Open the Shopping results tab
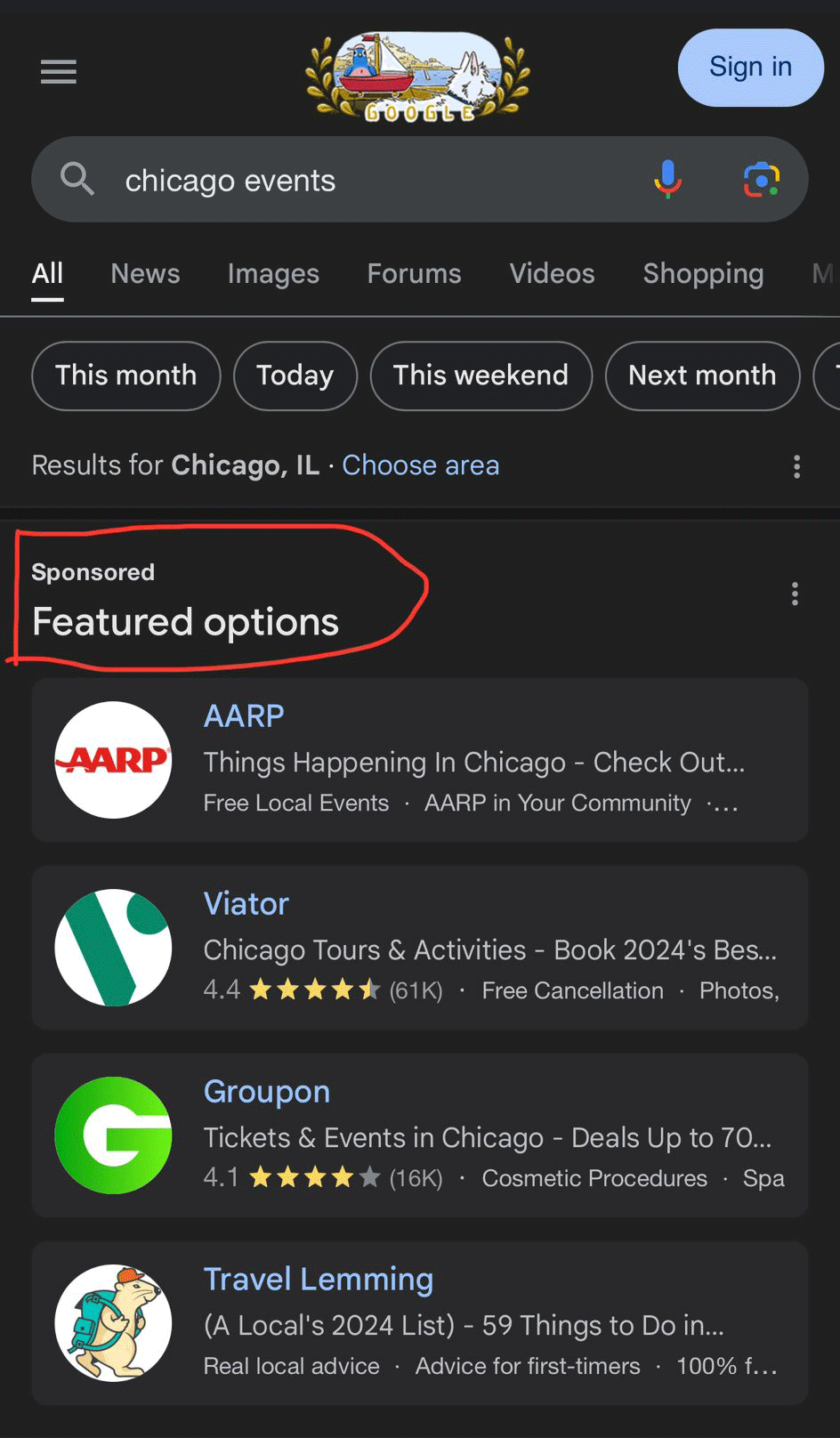The height and width of the screenshot is (1438, 840). [703, 273]
